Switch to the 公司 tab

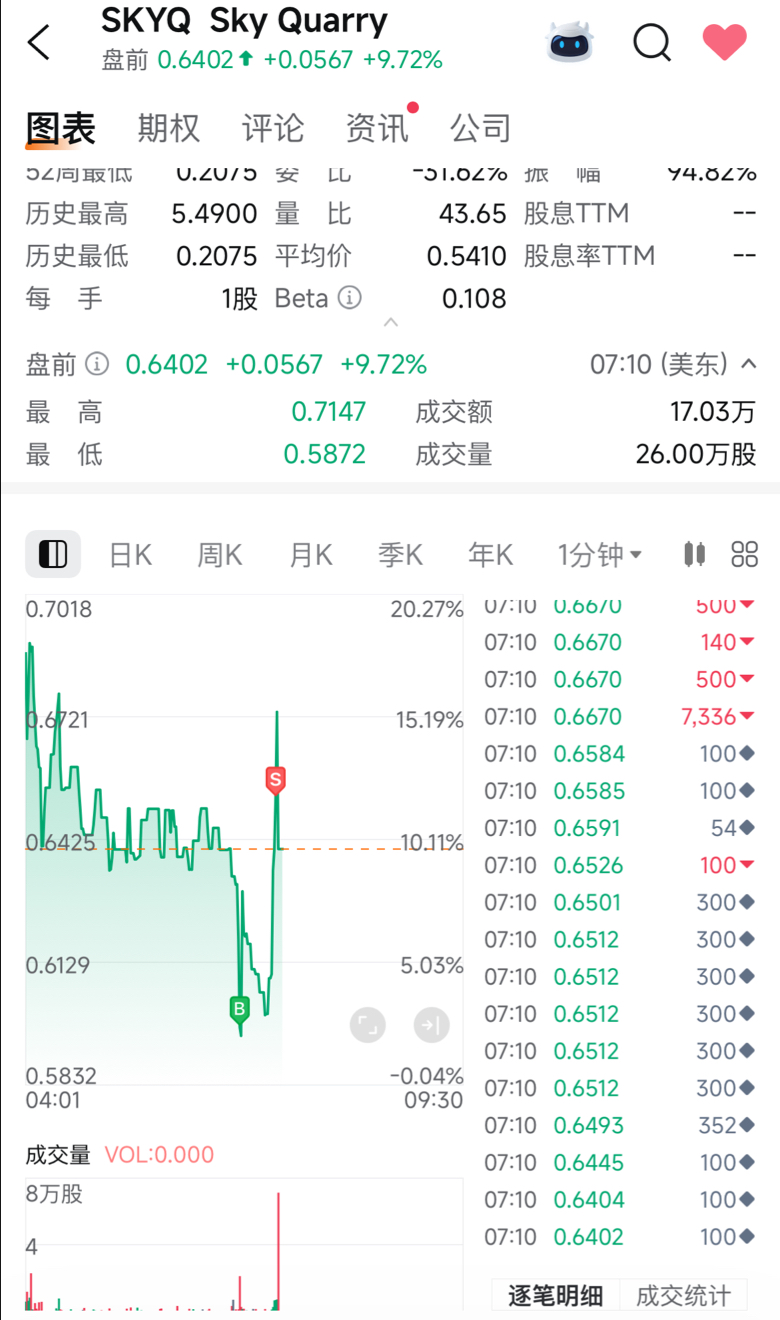click(481, 128)
